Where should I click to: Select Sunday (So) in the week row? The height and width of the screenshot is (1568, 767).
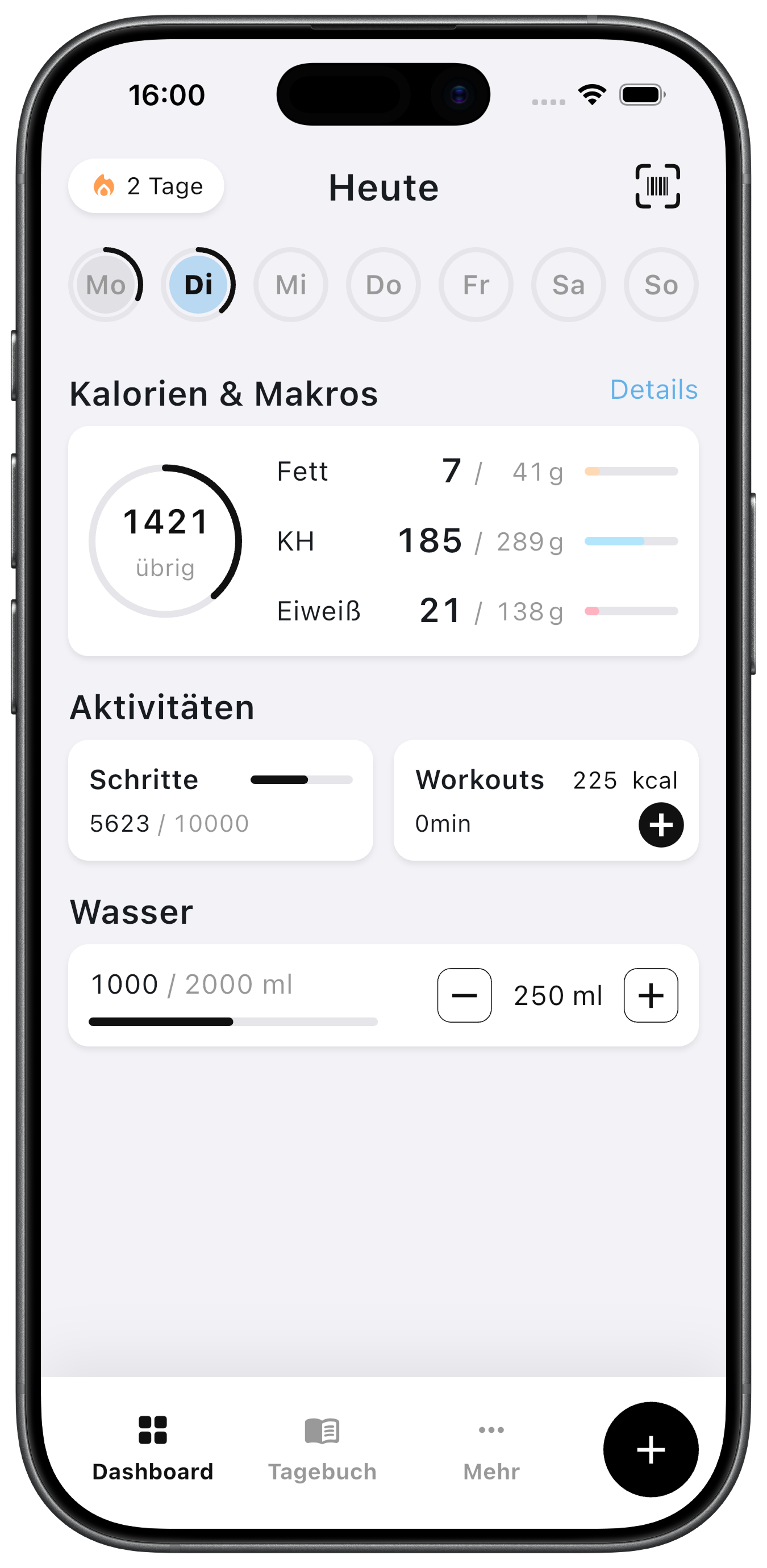[661, 285]
